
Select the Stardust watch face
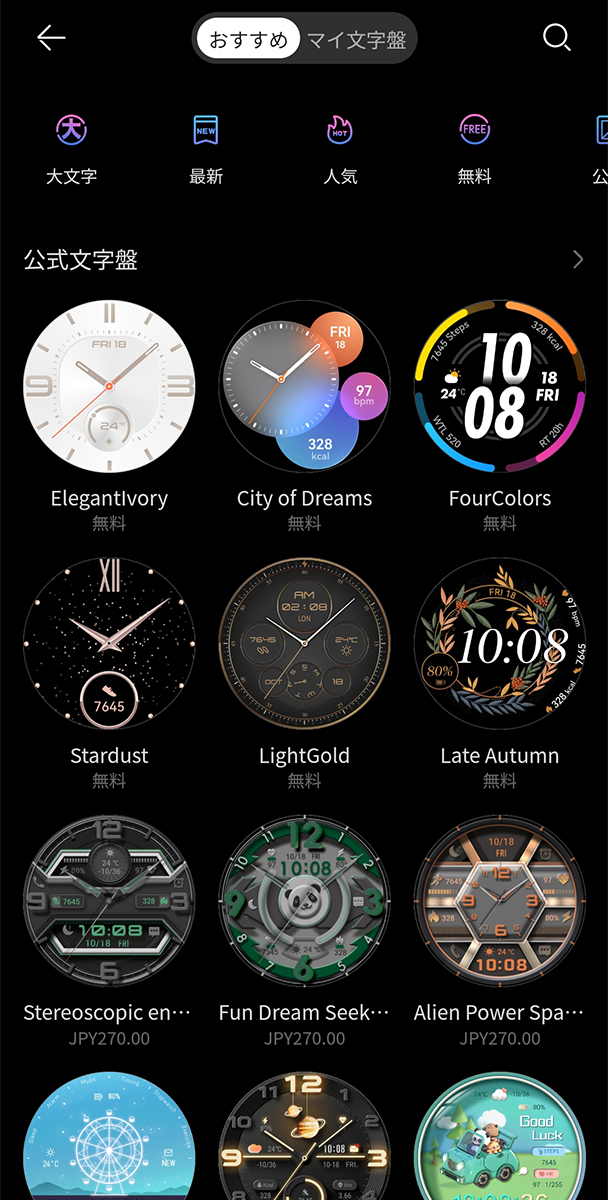(x=109, y=644)
